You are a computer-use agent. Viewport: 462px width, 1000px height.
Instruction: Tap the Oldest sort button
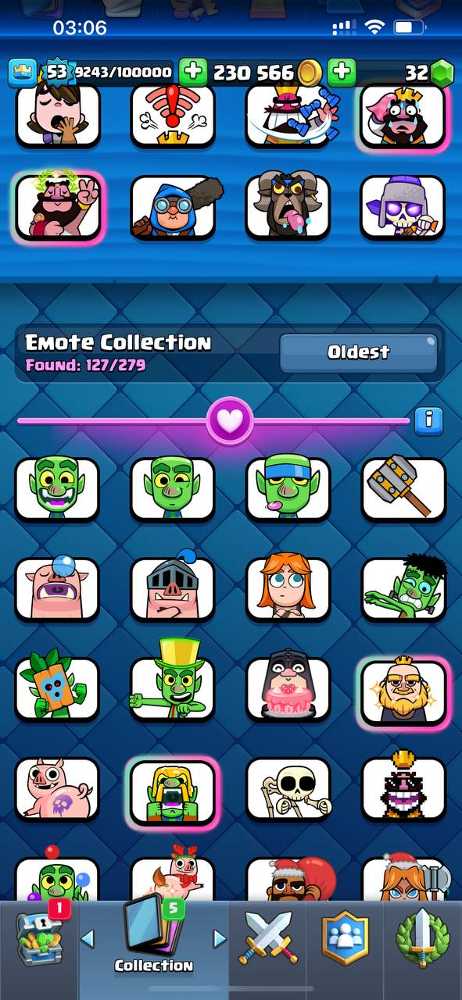[358, 352]
